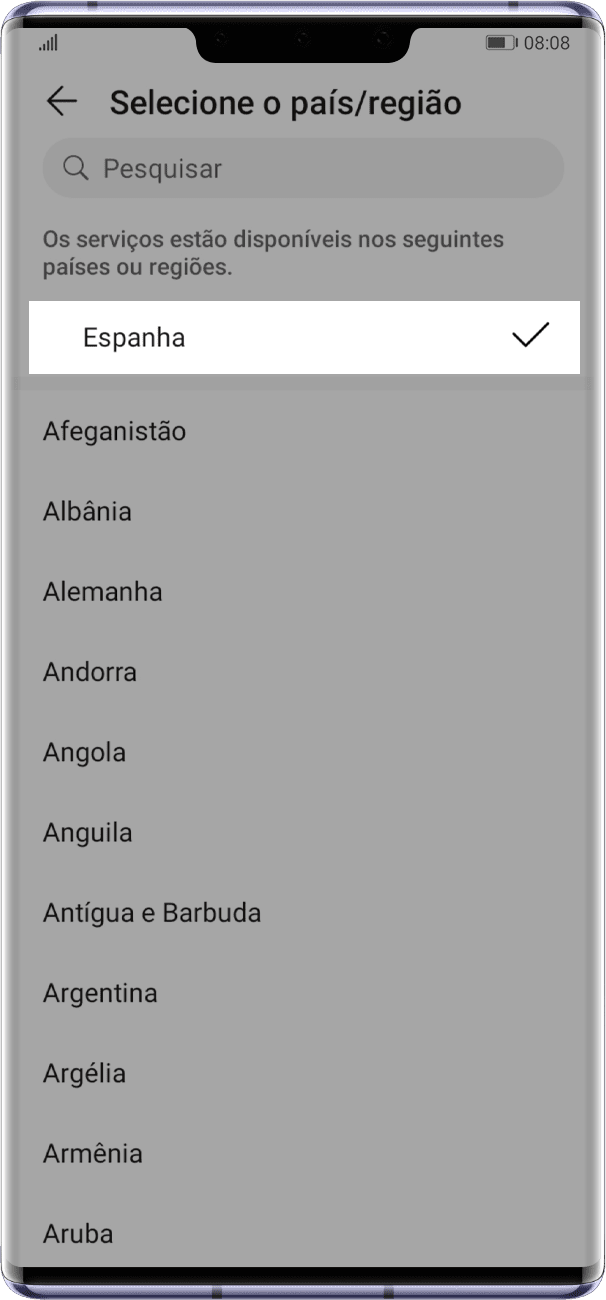Viewport: 606px width, 1300px height.
Task: Select Argentina as the region
Action: [100, 993]
